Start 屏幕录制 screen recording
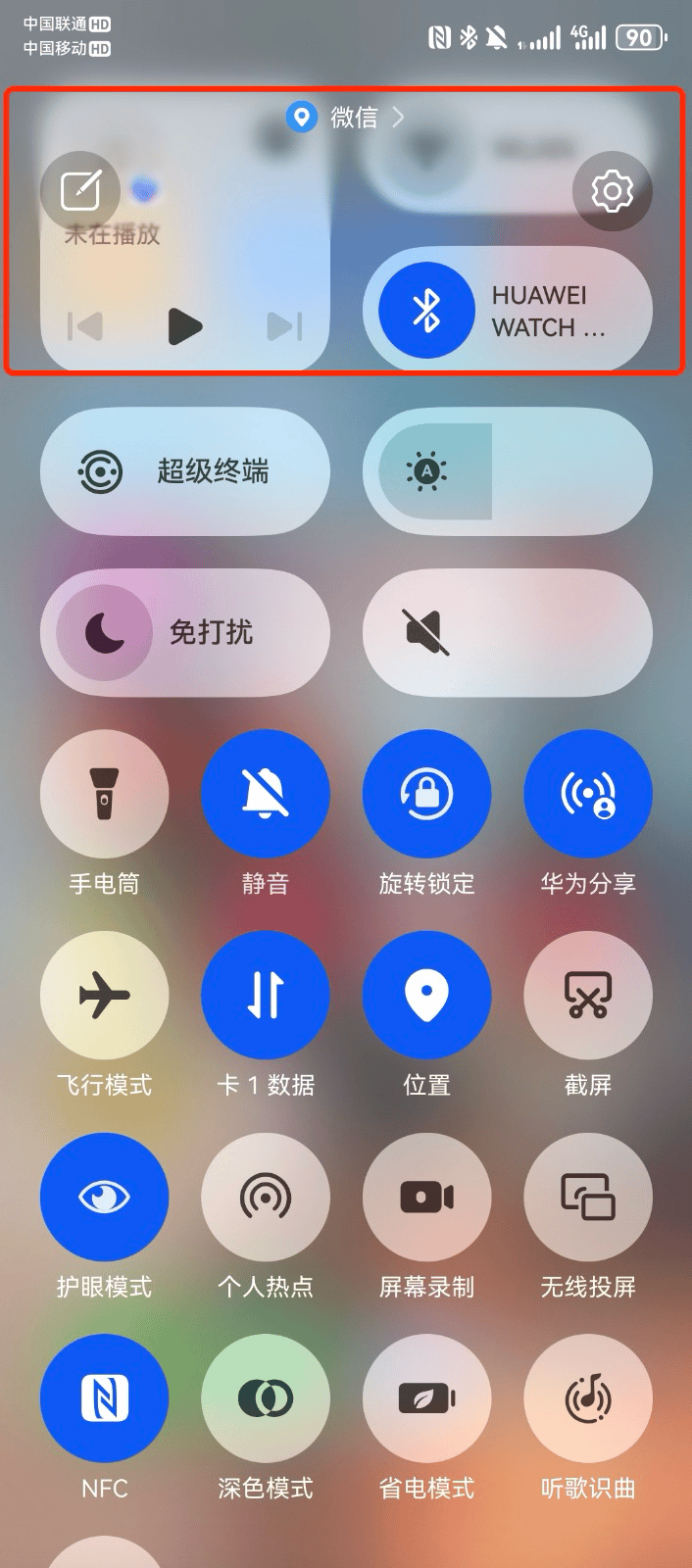 click(426, 1197)
